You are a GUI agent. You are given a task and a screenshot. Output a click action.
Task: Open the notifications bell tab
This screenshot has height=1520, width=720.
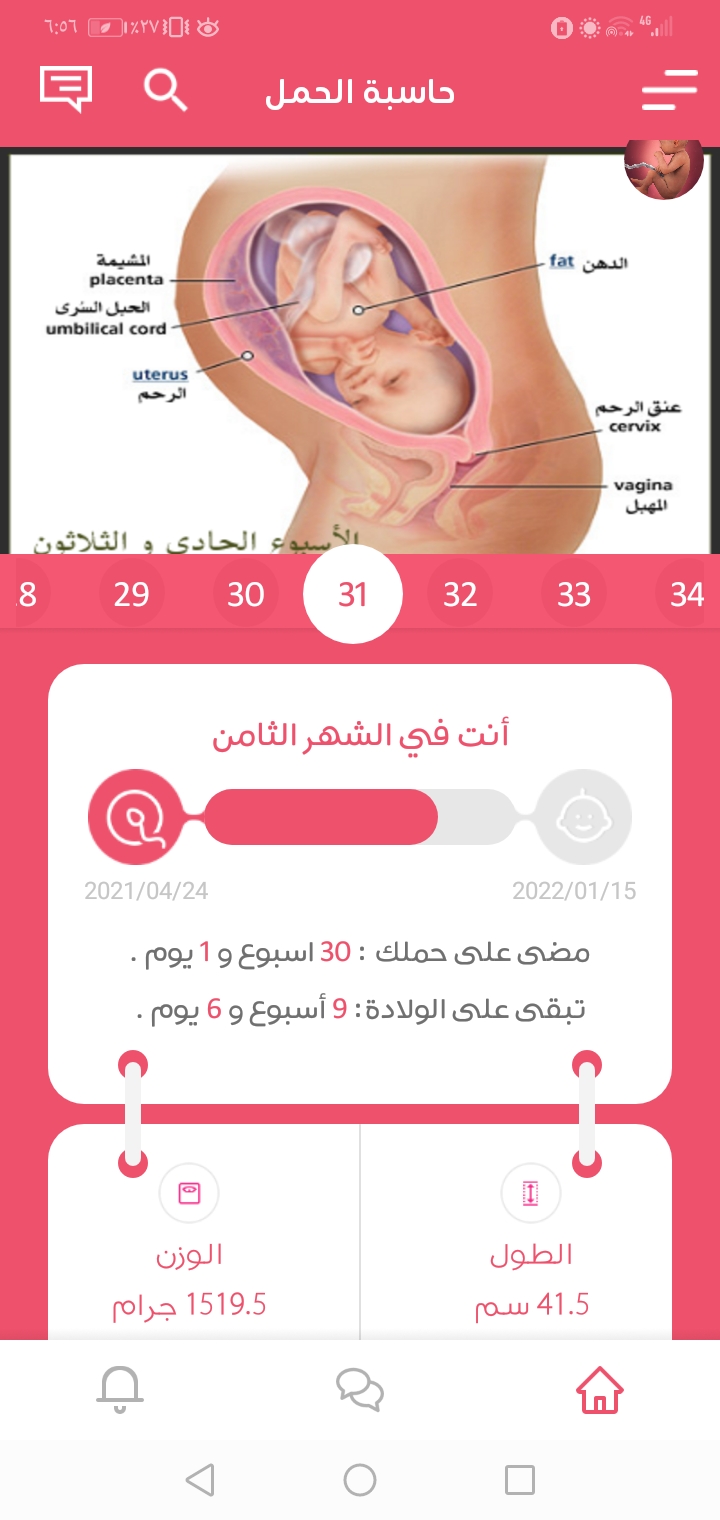click(x=120, y=1390)
